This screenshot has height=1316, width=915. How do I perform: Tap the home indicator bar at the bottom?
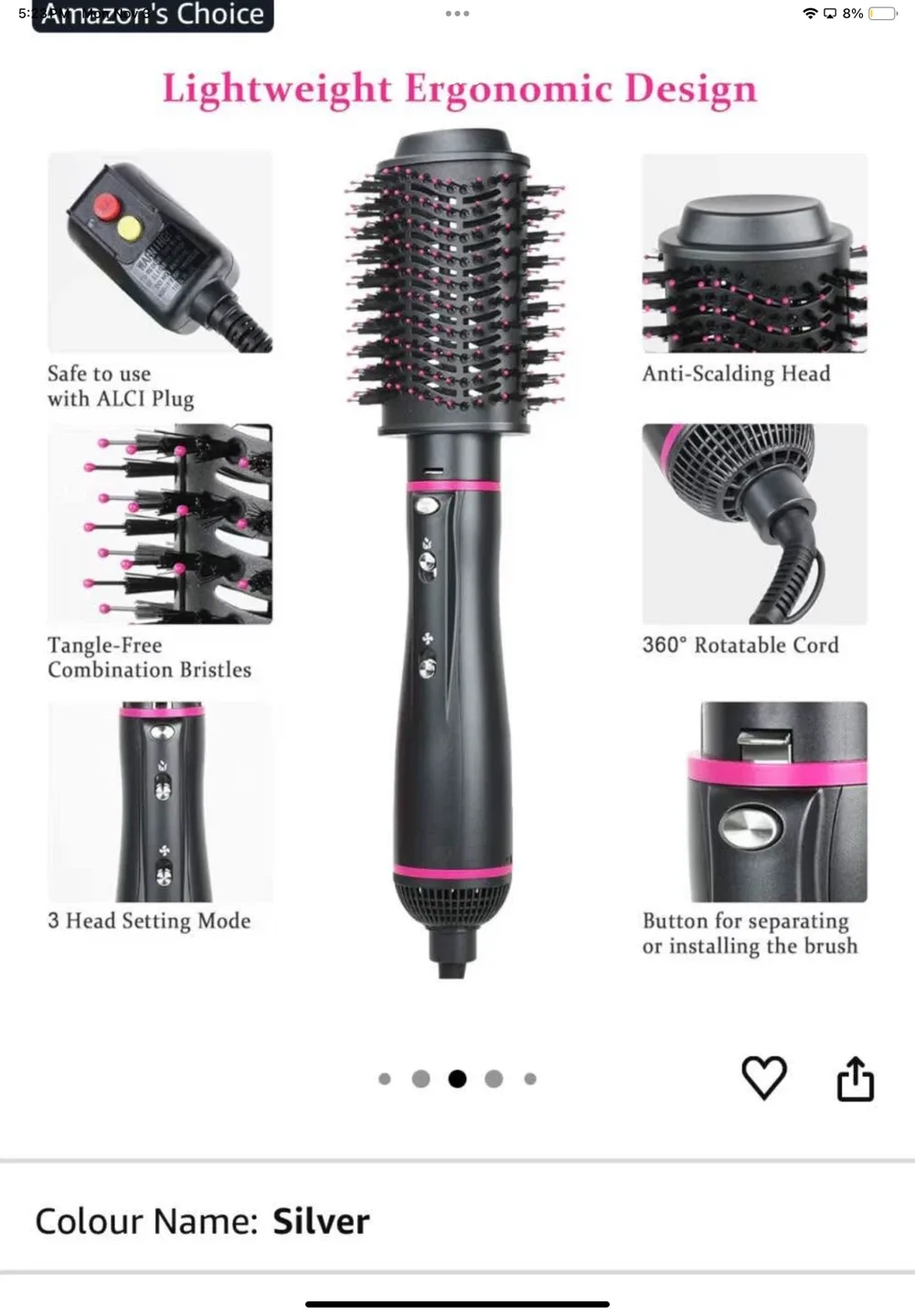click(457, 1304)
